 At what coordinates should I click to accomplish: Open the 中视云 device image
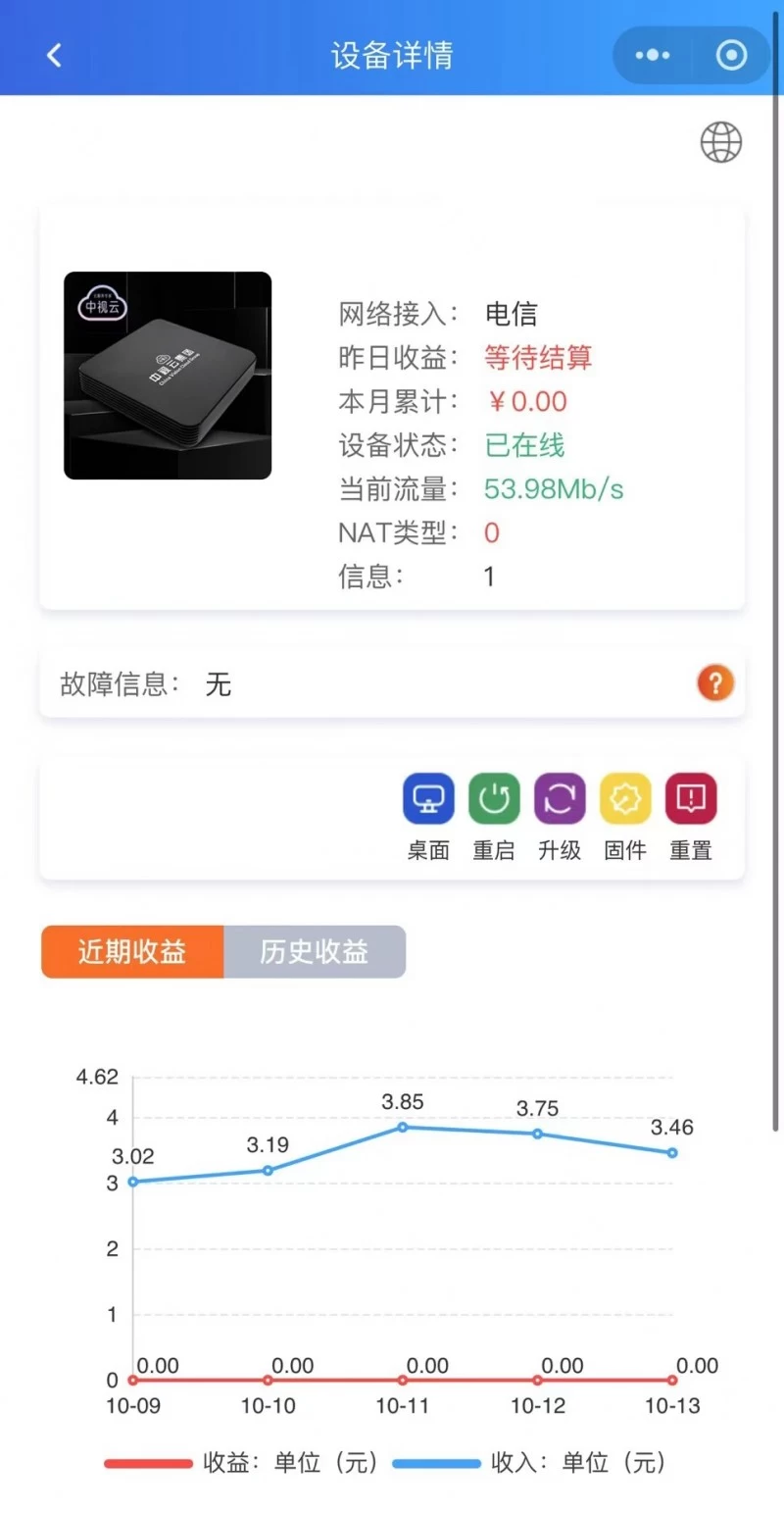(168, 376)
